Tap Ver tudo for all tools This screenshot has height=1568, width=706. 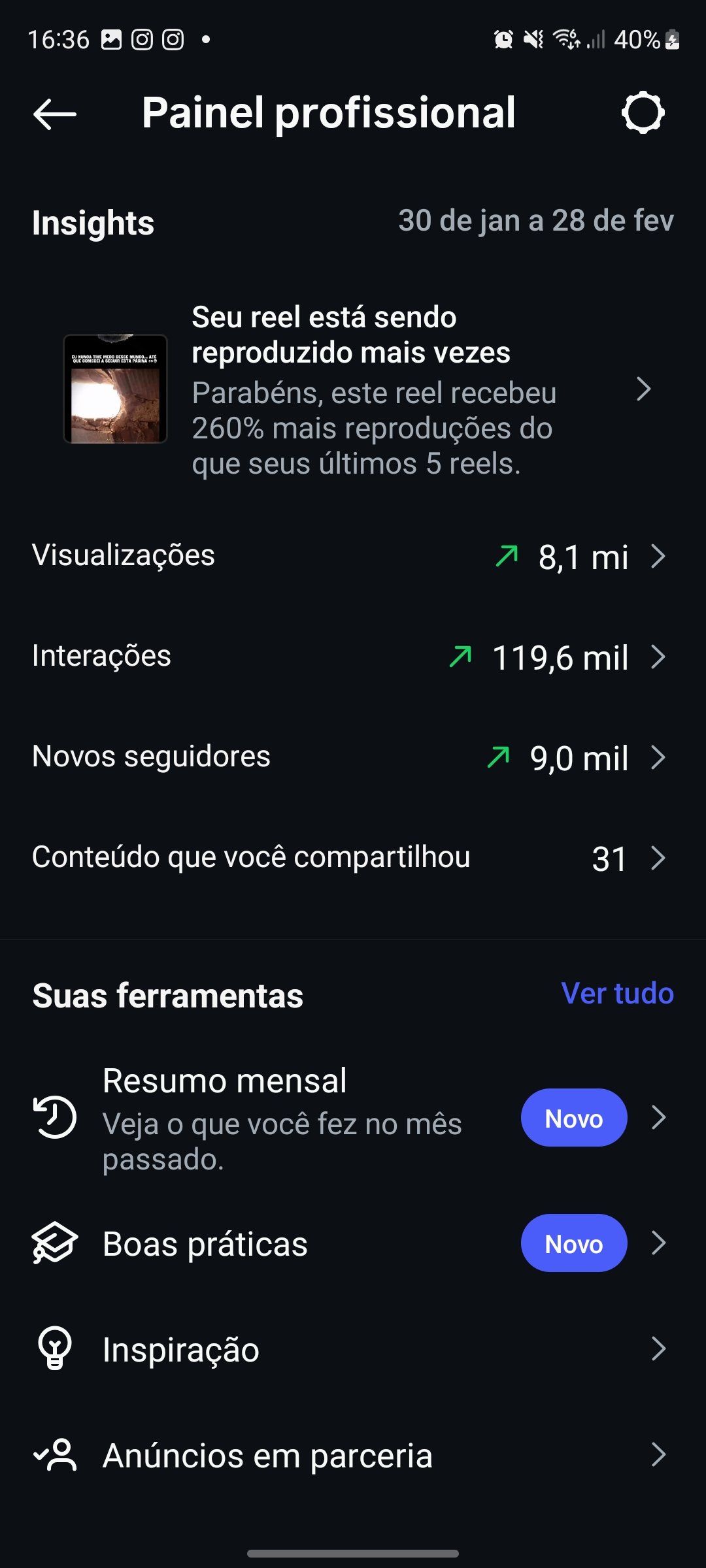click(x=617, y=994)
